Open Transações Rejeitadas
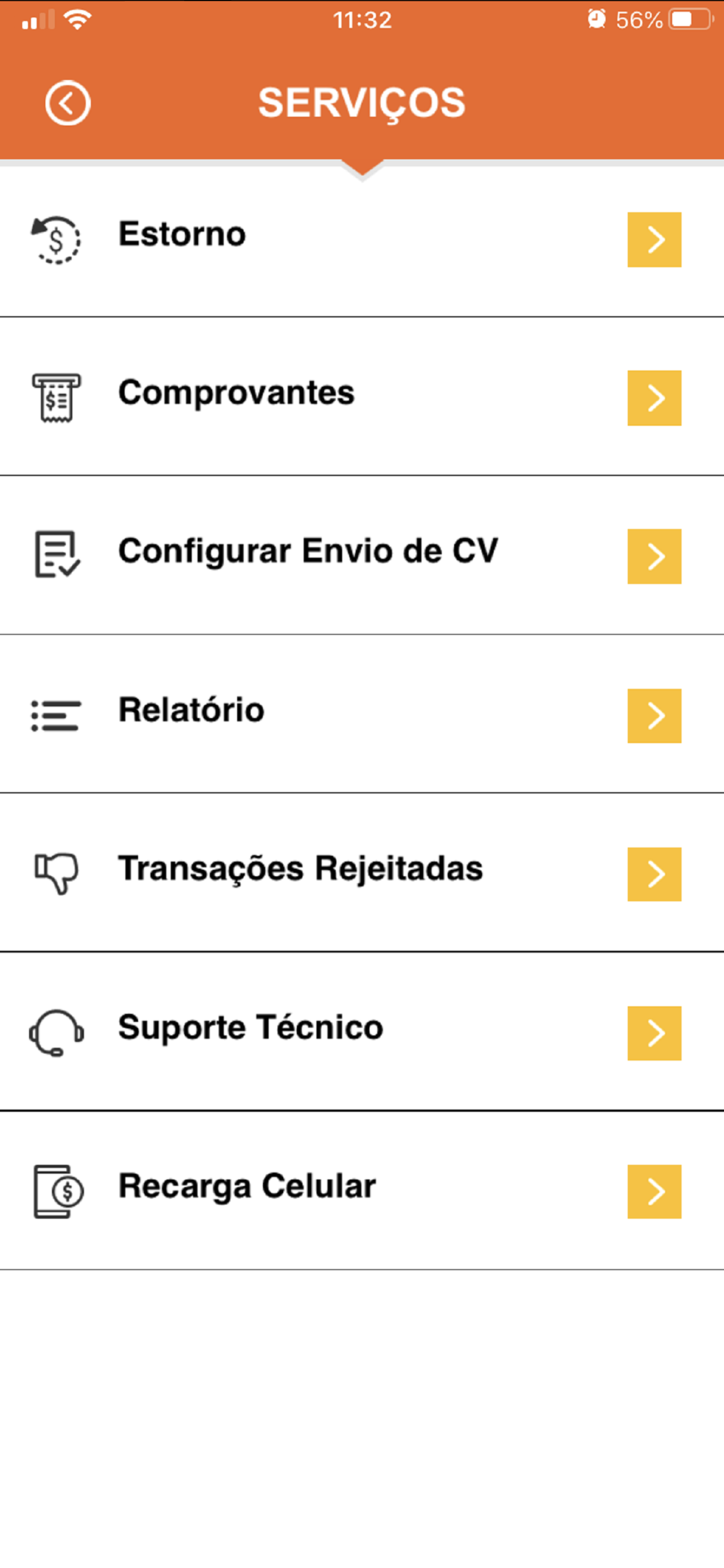724x1568 pixels. [x=362, y=873]
